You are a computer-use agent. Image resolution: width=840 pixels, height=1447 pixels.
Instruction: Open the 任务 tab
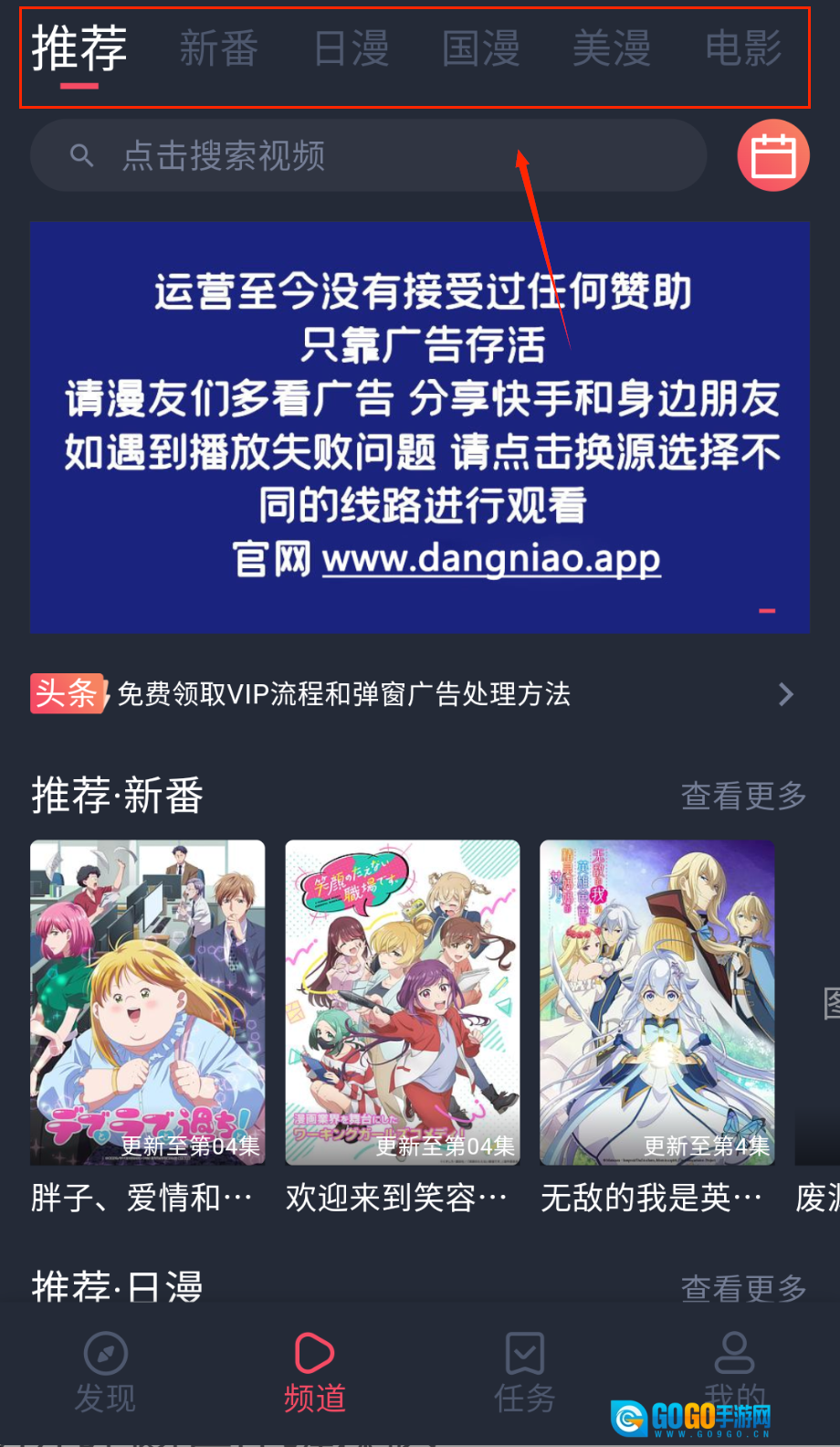[x=525, y=1372]
